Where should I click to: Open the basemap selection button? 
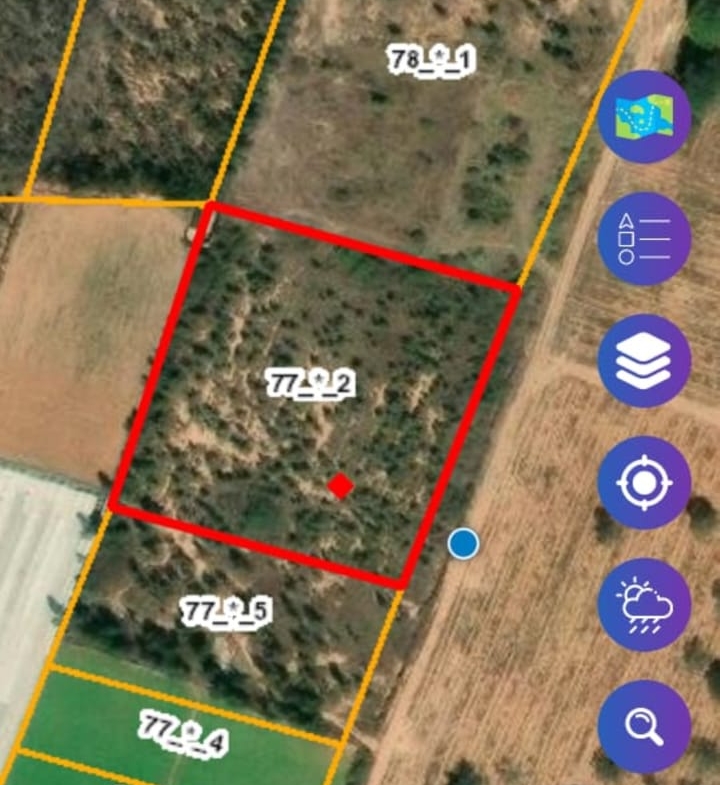coord(644,117)
